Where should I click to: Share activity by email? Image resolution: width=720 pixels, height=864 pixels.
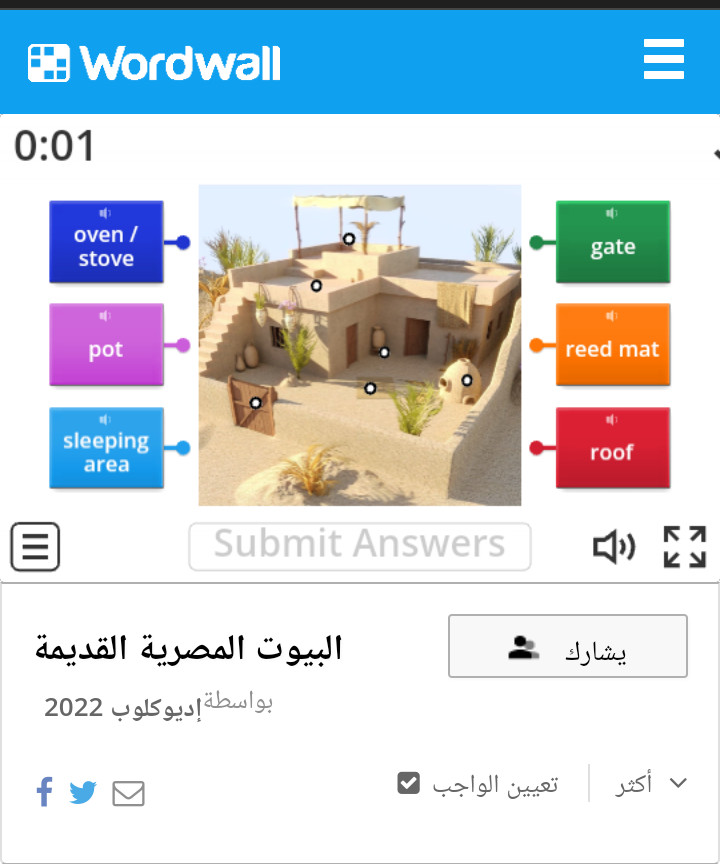128,794
